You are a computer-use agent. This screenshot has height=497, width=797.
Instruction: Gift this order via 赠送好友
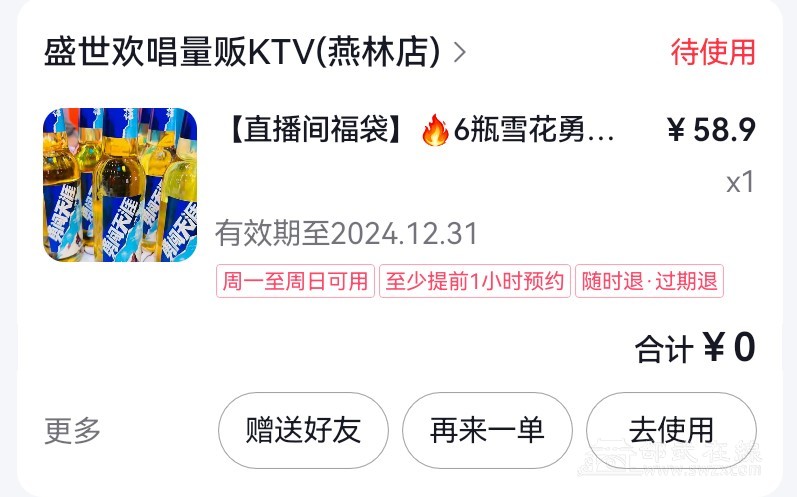point(303,431)
